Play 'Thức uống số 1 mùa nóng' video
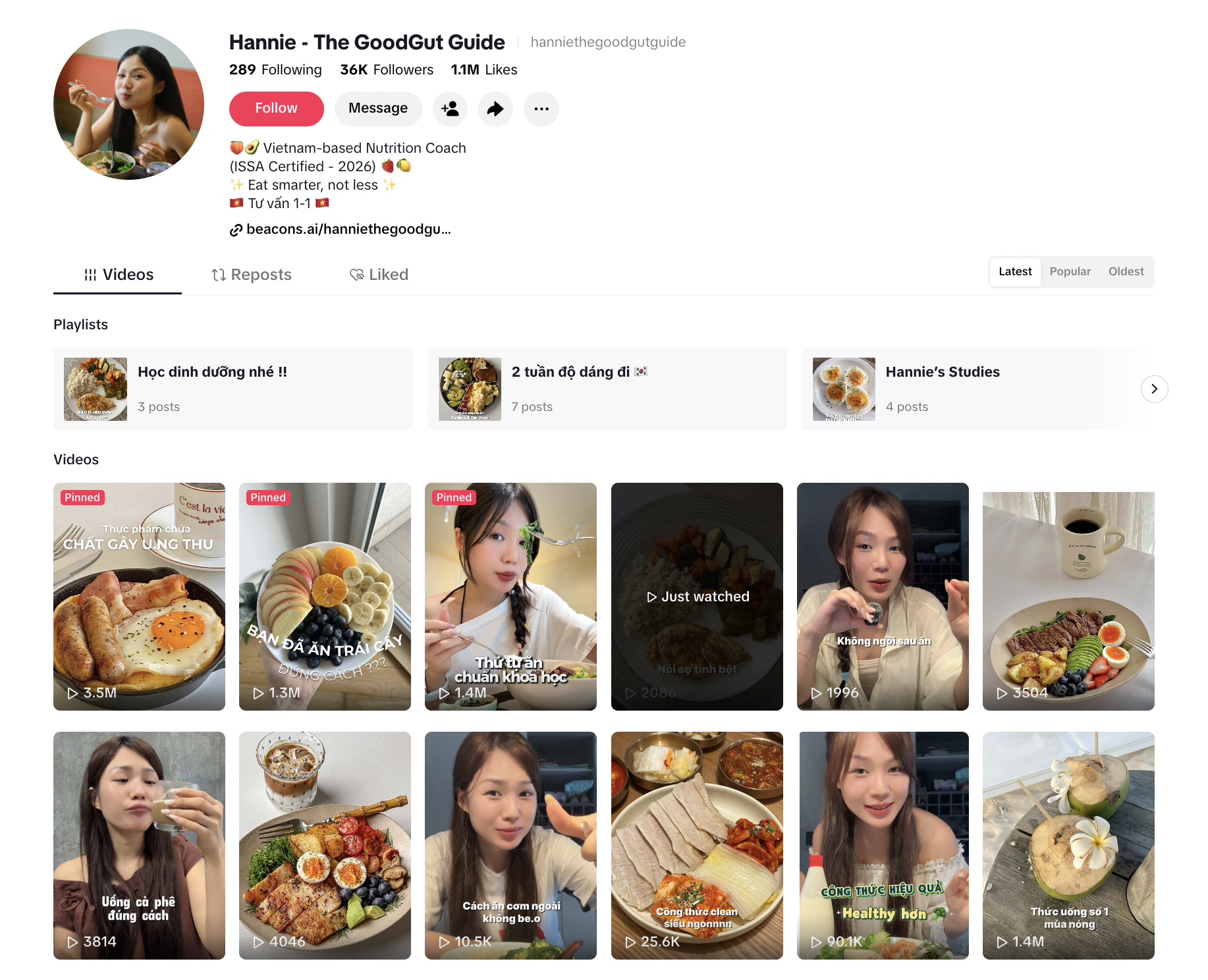This screenshot has width=1208, height=980. tap(1068, 845)
